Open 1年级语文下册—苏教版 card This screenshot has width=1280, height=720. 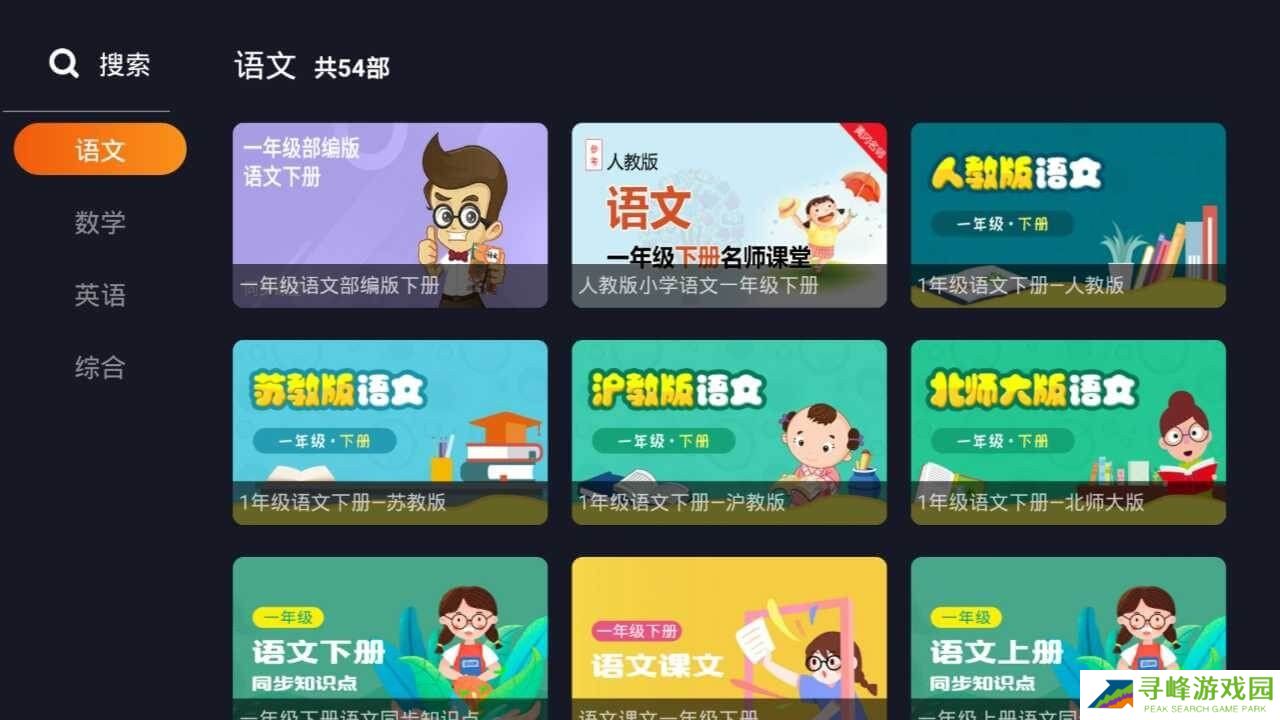pos(390,432)
